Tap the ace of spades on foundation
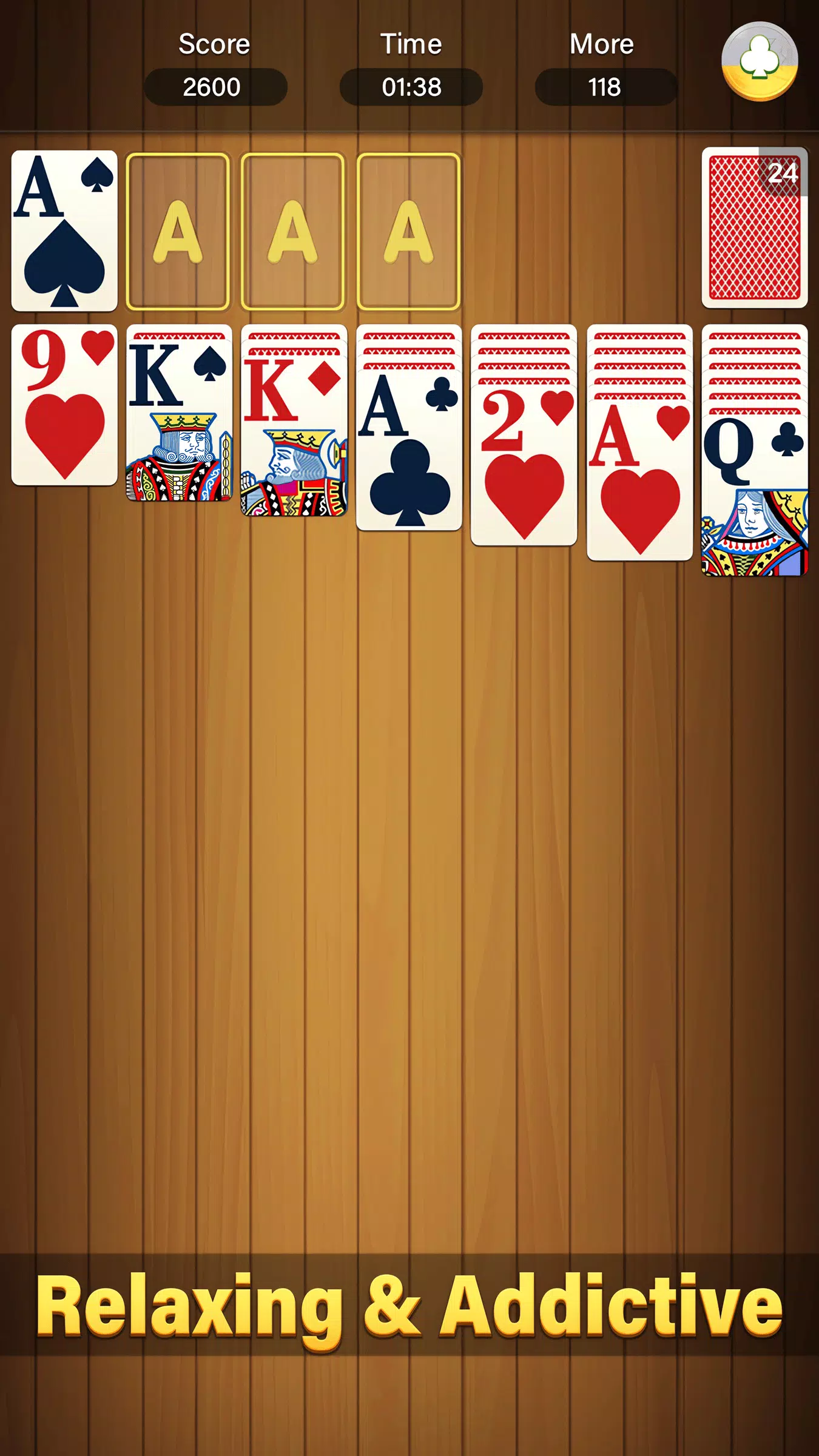Image resolution: width=819 pixels, height=1456 pixels. [64, 231]
